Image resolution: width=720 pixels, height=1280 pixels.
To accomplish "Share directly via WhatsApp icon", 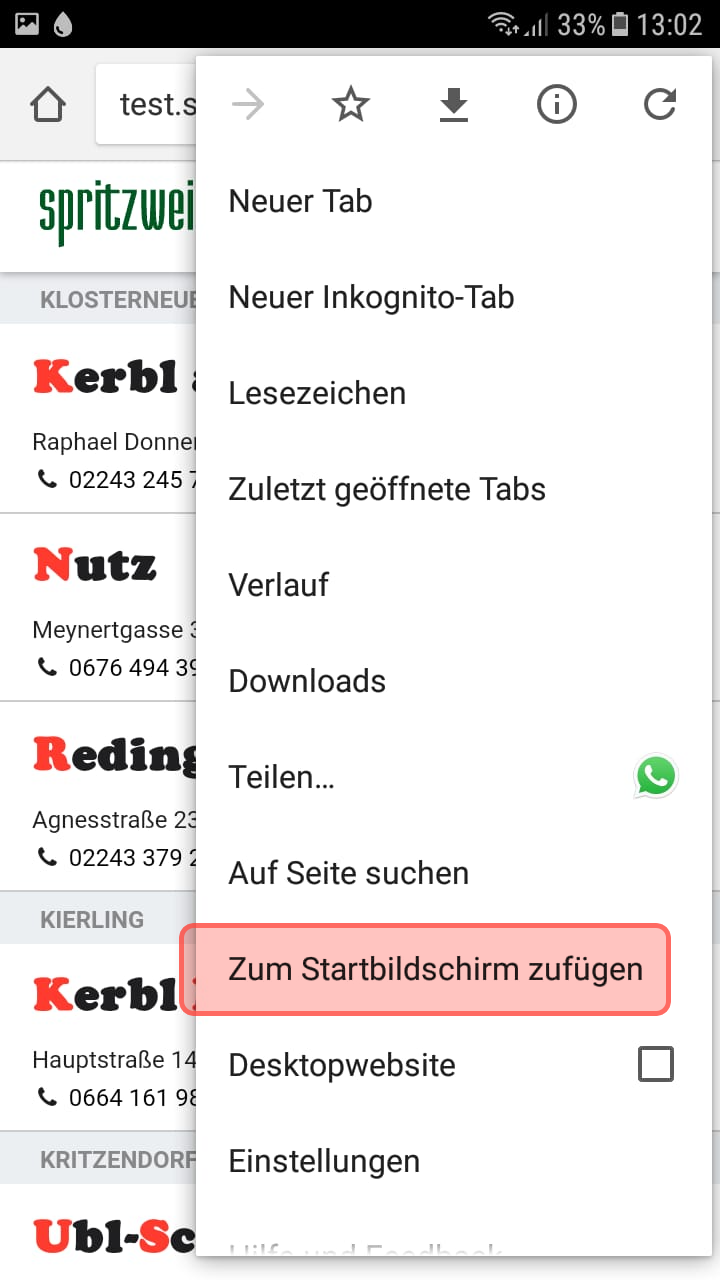I will pos(656,777).
